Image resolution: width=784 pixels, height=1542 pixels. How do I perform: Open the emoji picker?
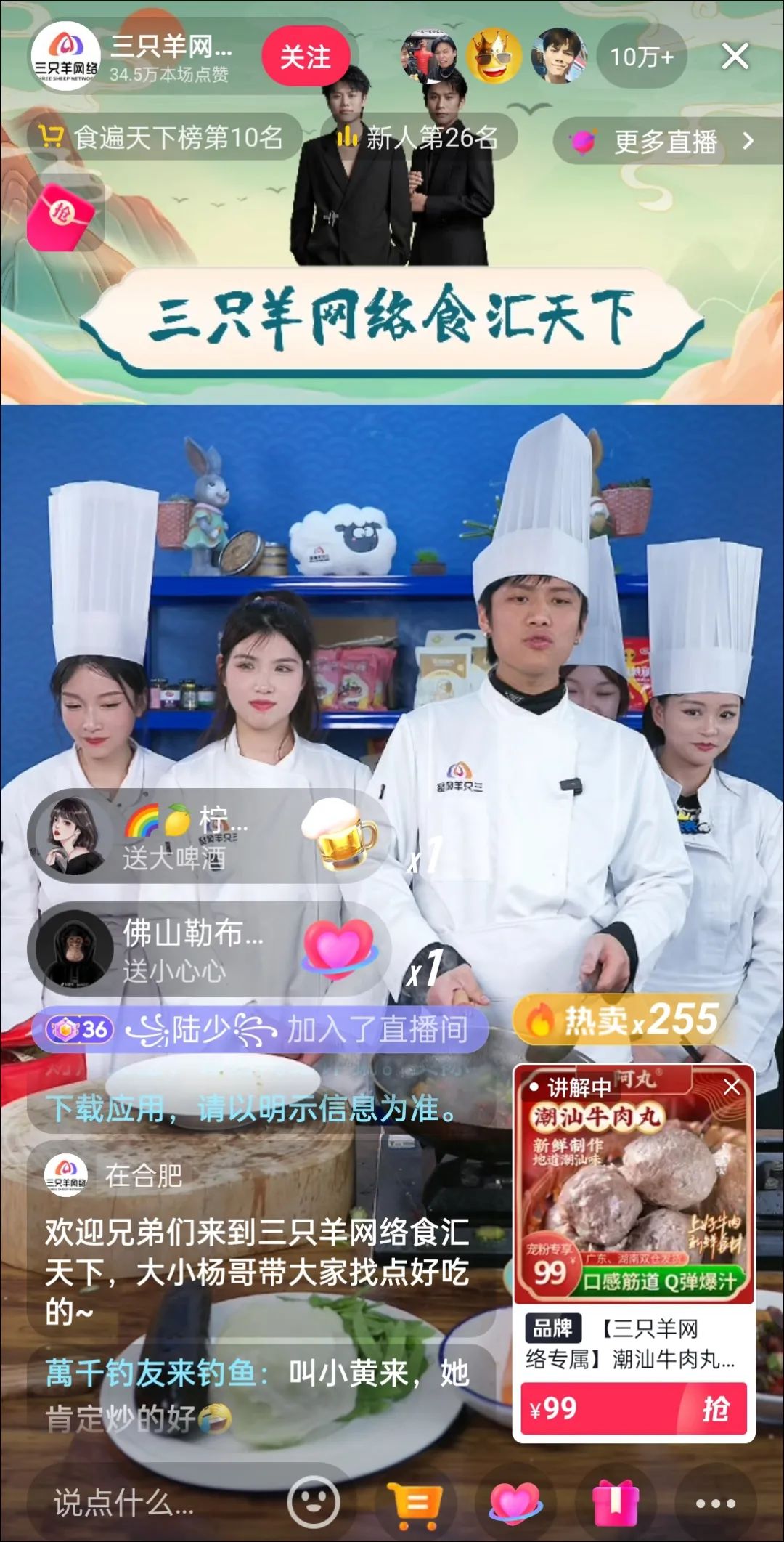[x=314, y=1503]
